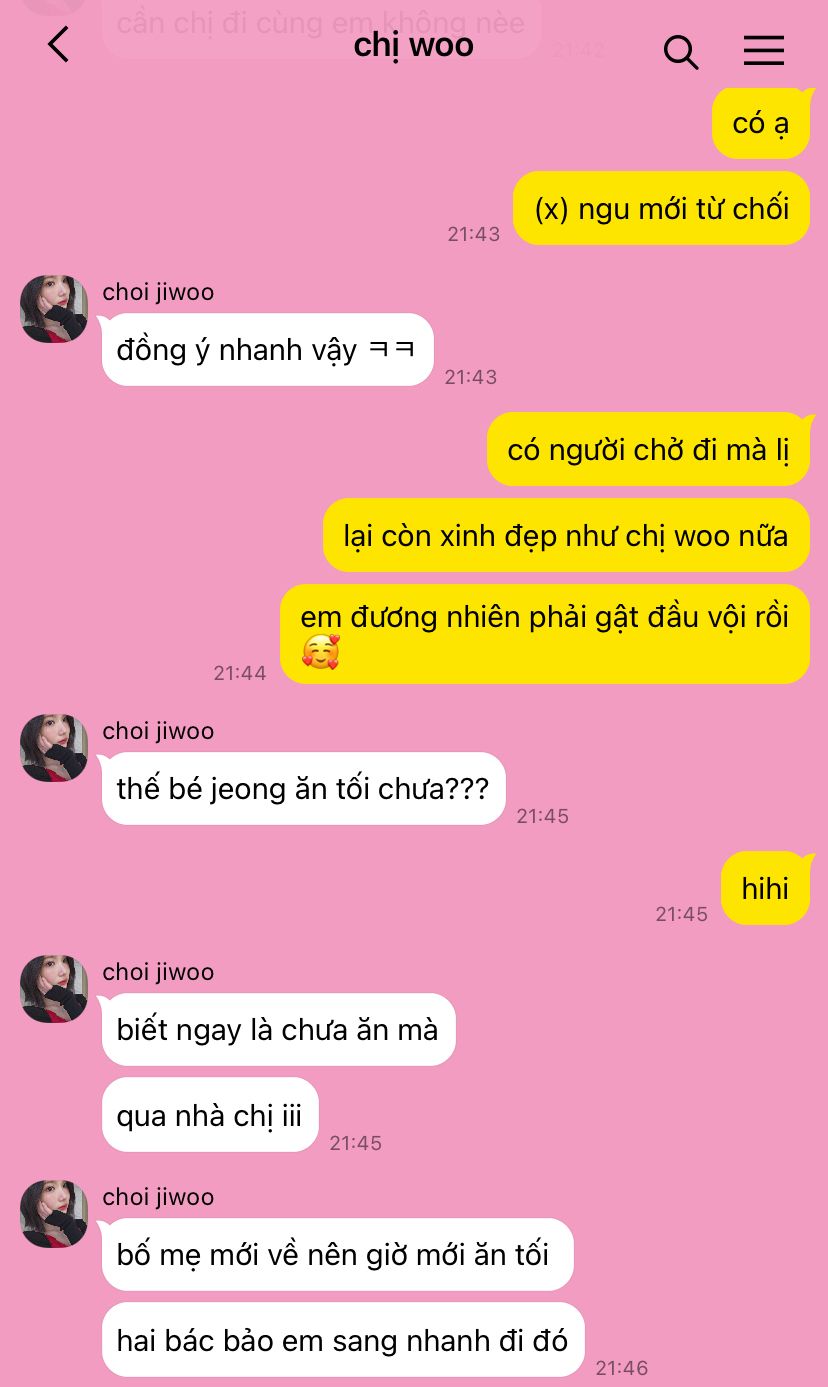
Task: Open the chat hamburger menu
Action: coord(764,50)
